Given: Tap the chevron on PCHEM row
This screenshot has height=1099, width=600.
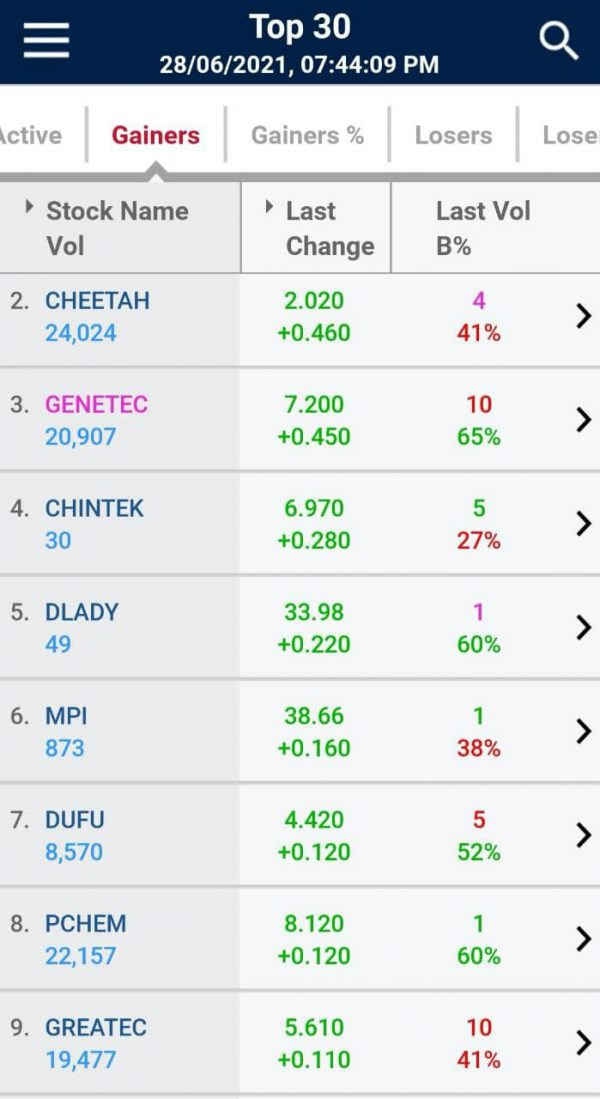Looking at the screenshot, I should pyautogui.click(x=583, y=939).
